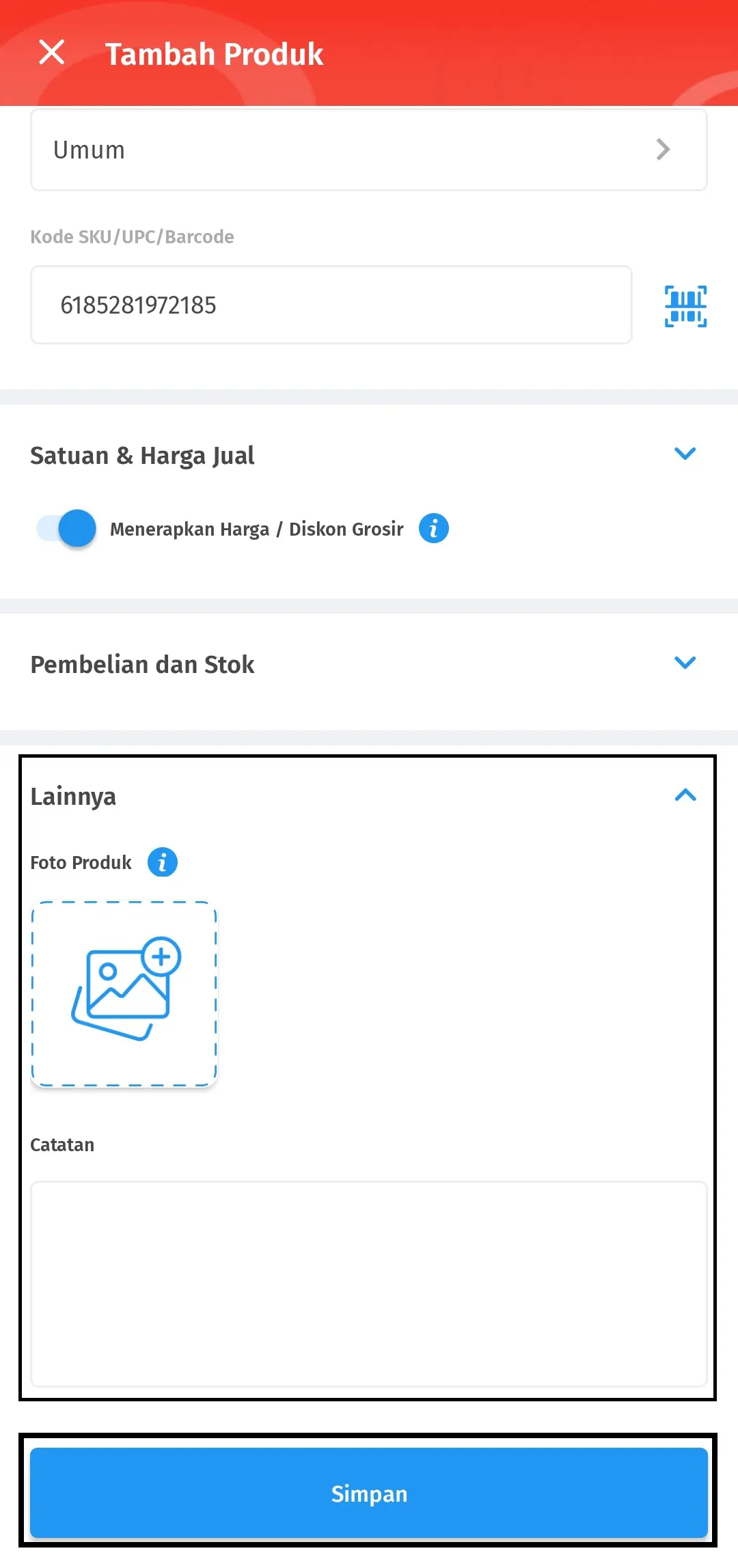The width and height of the screenshot is (738, 1568).
Task: Tap the info icon next to Foto Produk
Action: pyautogui.click(x=163, y=862)
